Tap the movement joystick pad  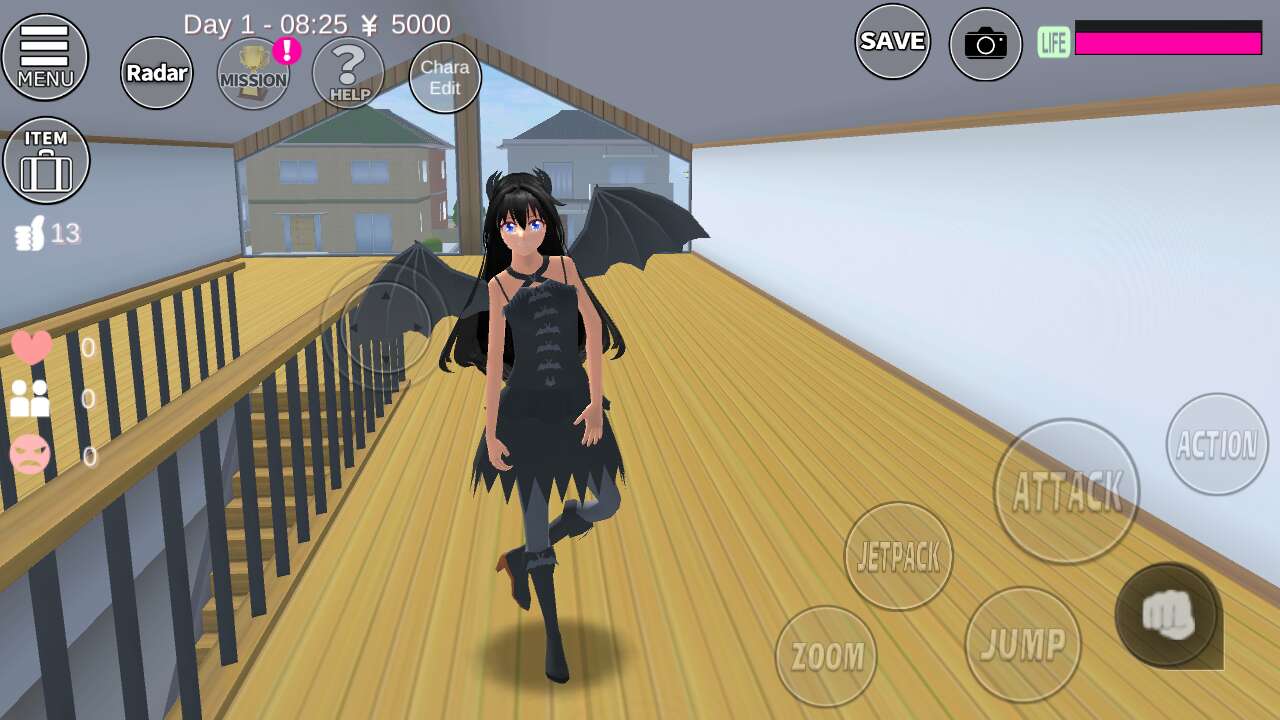[385, 326]
